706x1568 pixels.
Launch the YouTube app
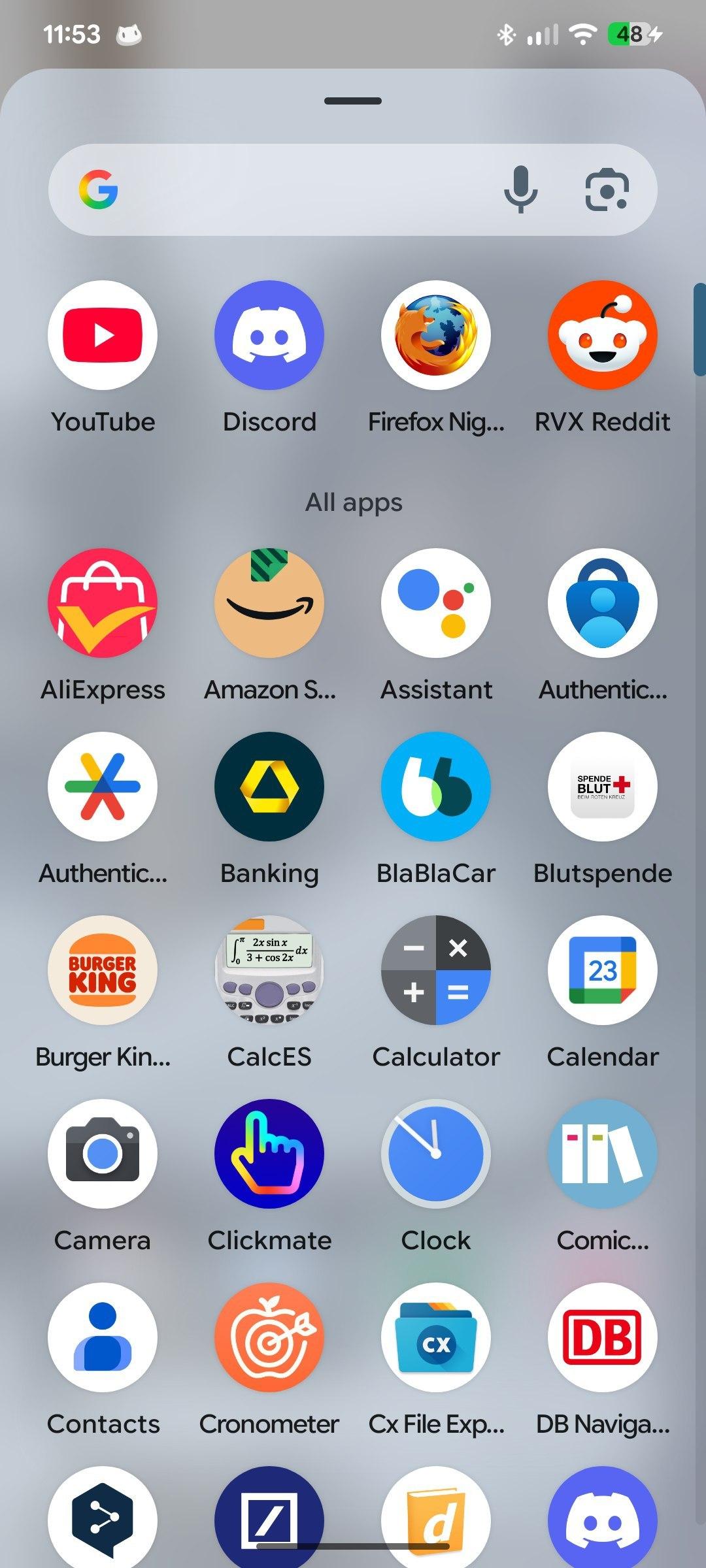(x=103, y=335)
